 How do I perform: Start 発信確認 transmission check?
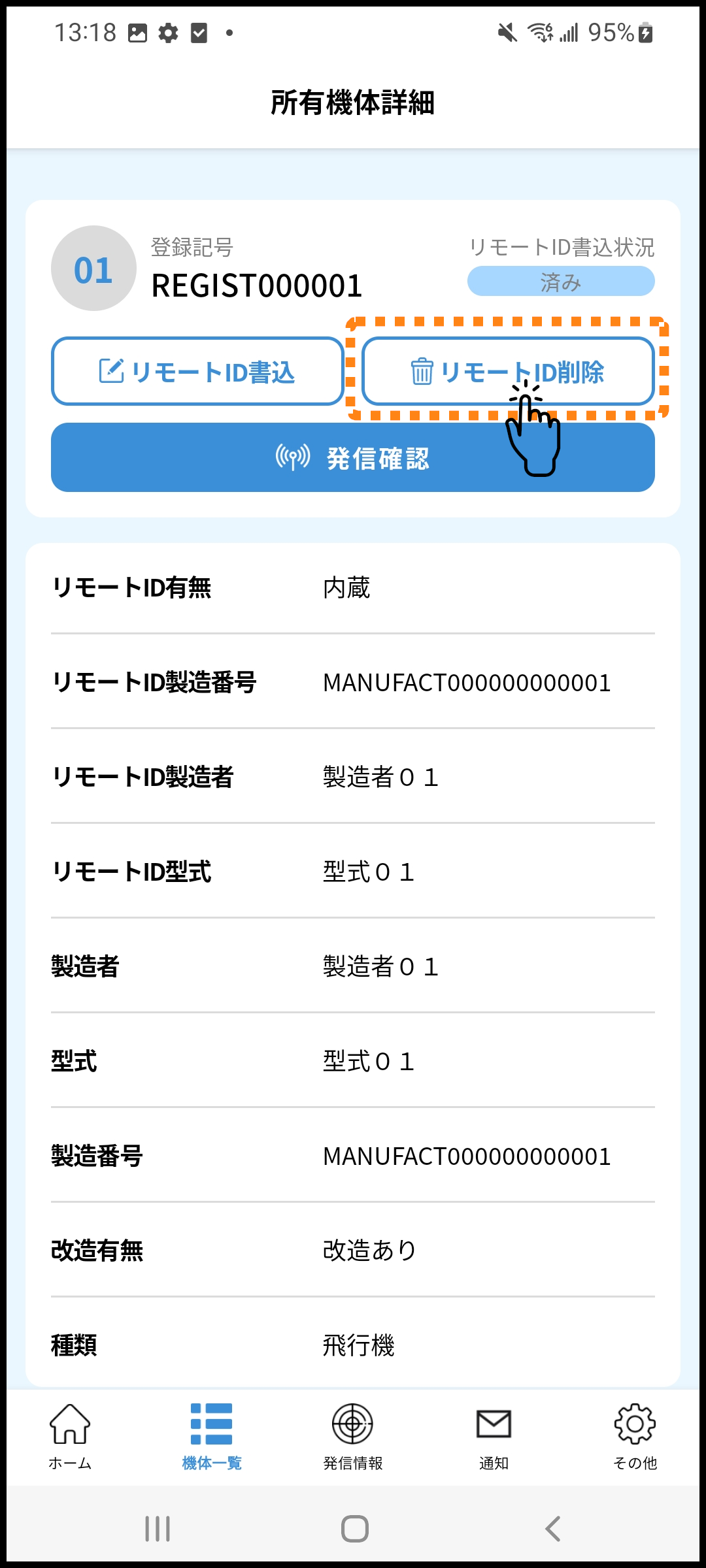(x=353, y=457)
